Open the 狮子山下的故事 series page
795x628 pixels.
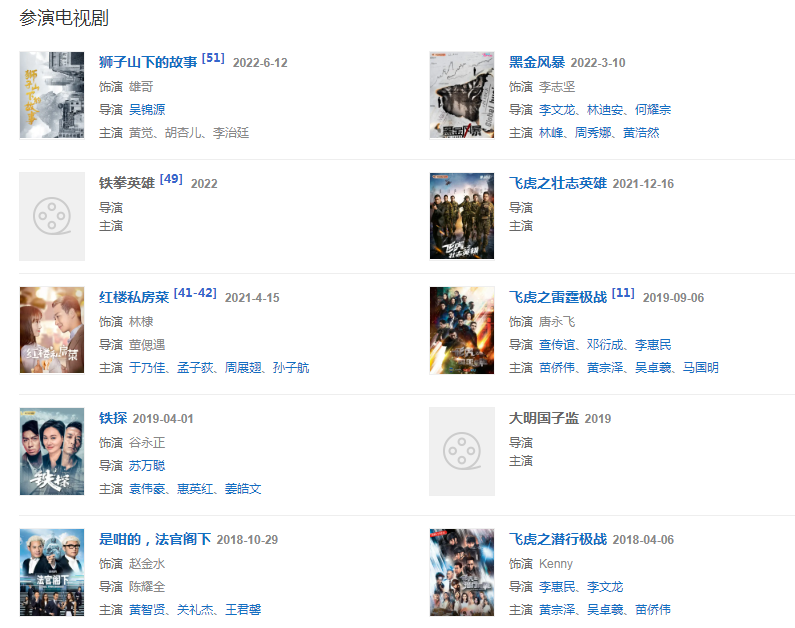coord(148,62)
